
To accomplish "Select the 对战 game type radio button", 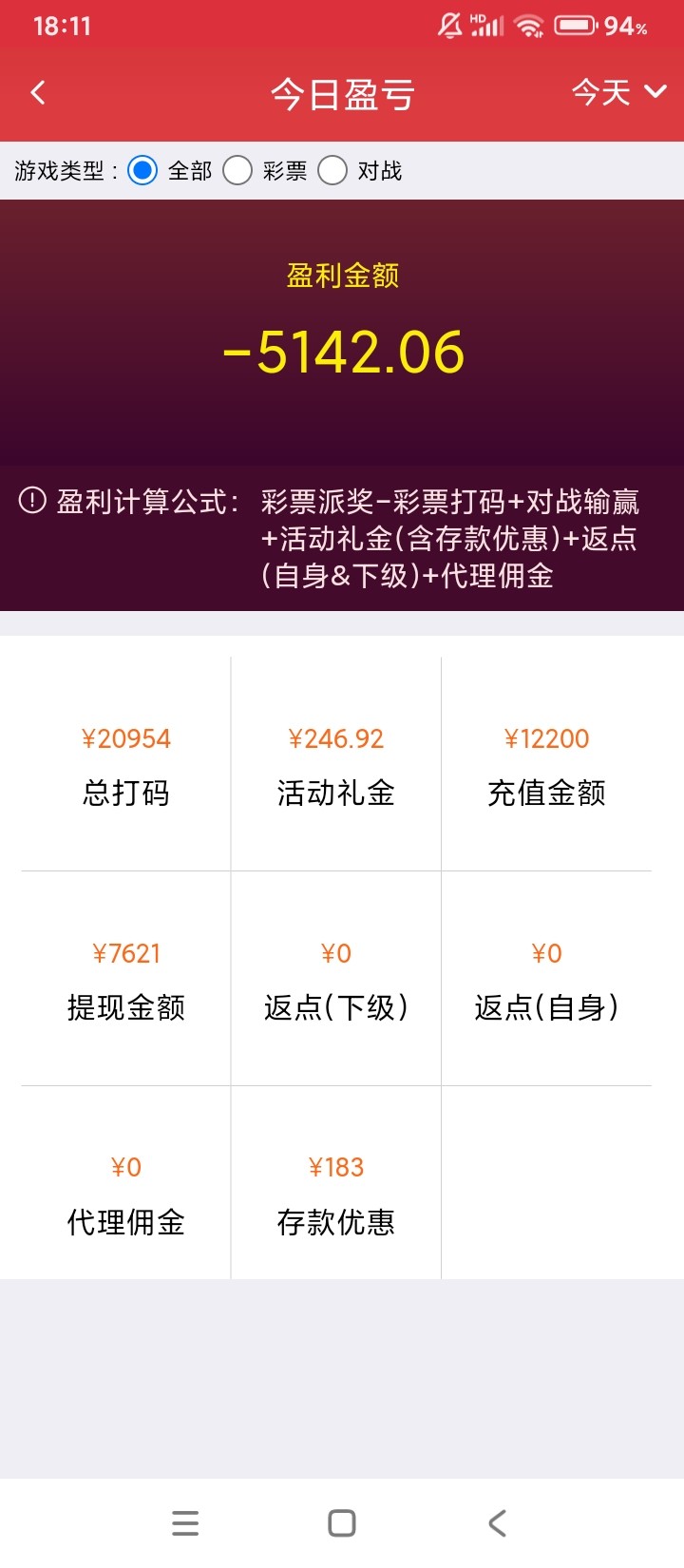I will pos(332,169).
